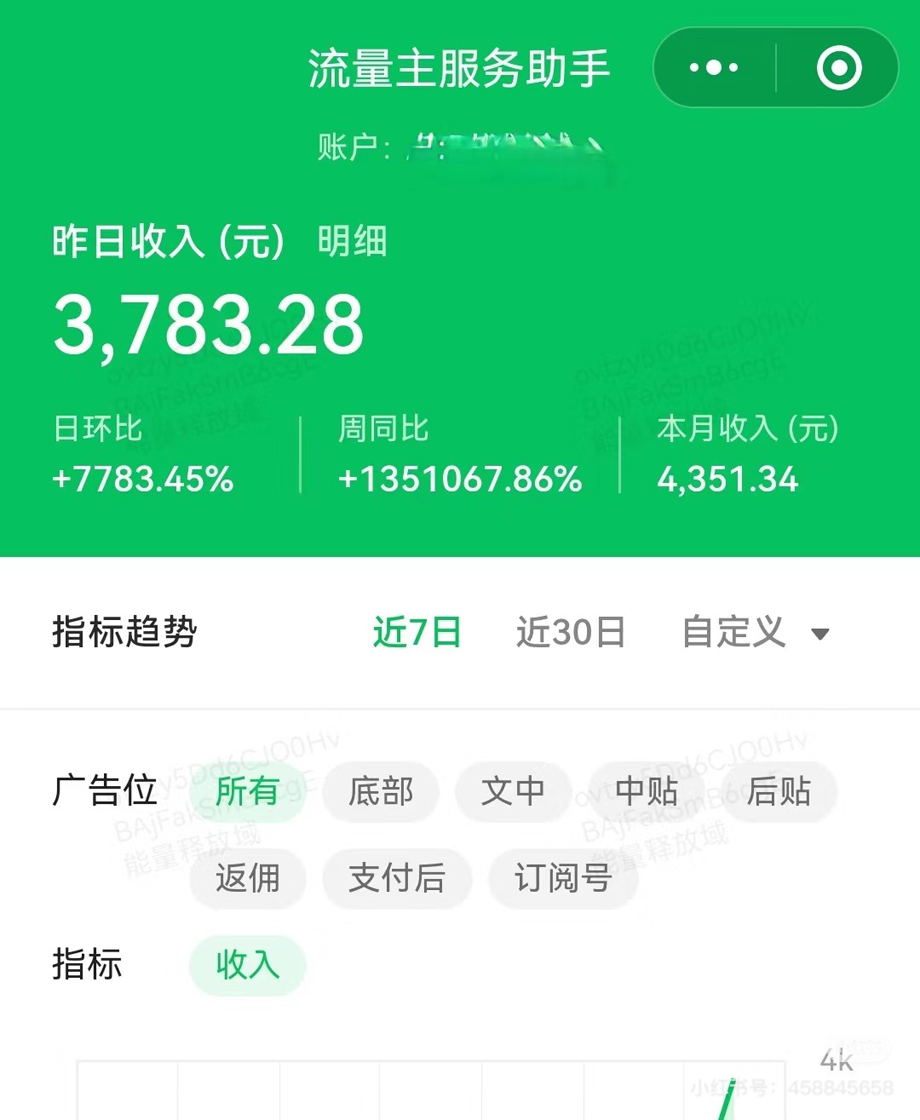Open the 明细 income details link
The width and height of the screenshot is (920, 1120).
pyautogui.click(x=352, y=242)
